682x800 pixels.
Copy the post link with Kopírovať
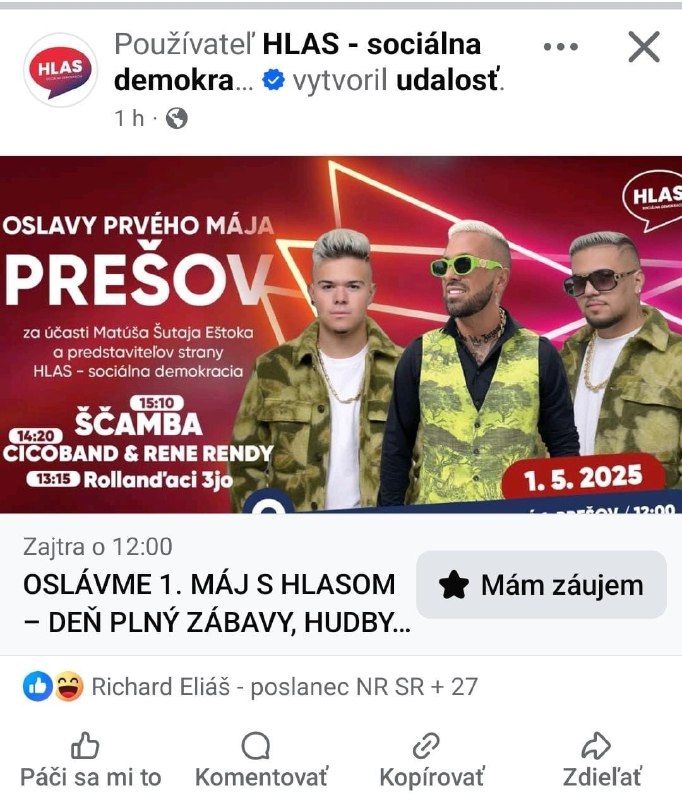click(431, 760)
